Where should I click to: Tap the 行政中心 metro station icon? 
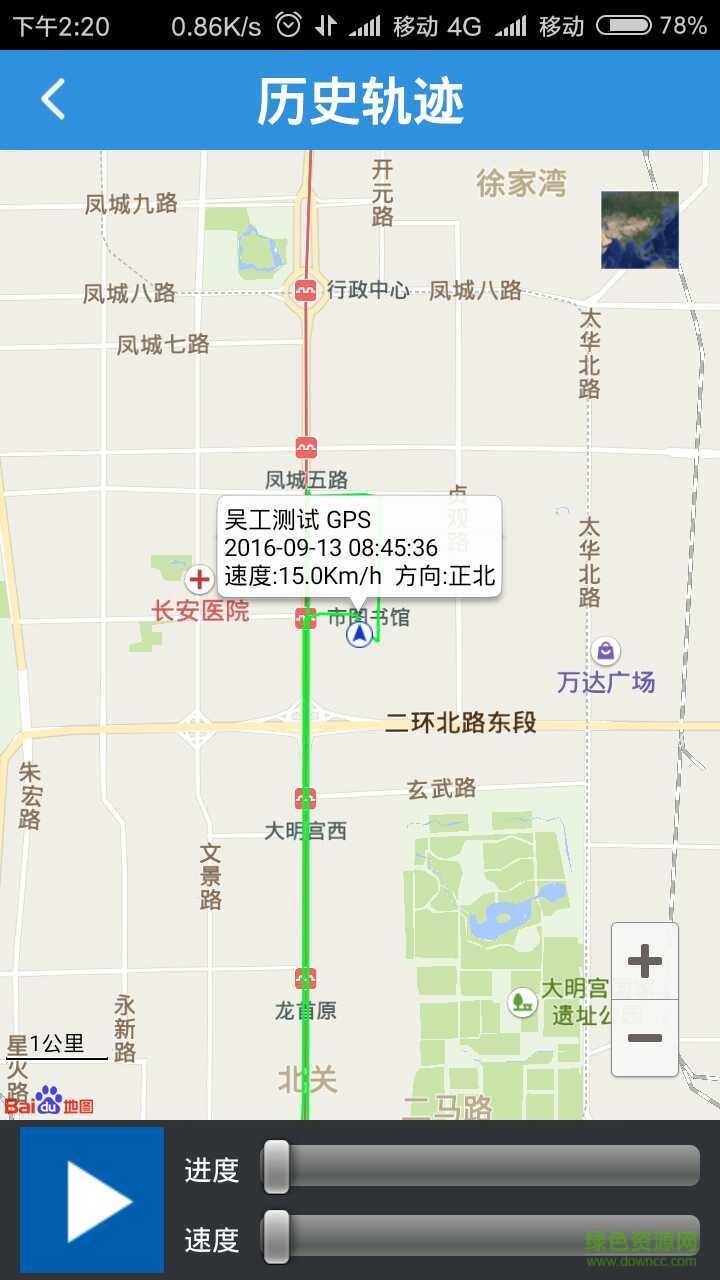click(306, 290)
